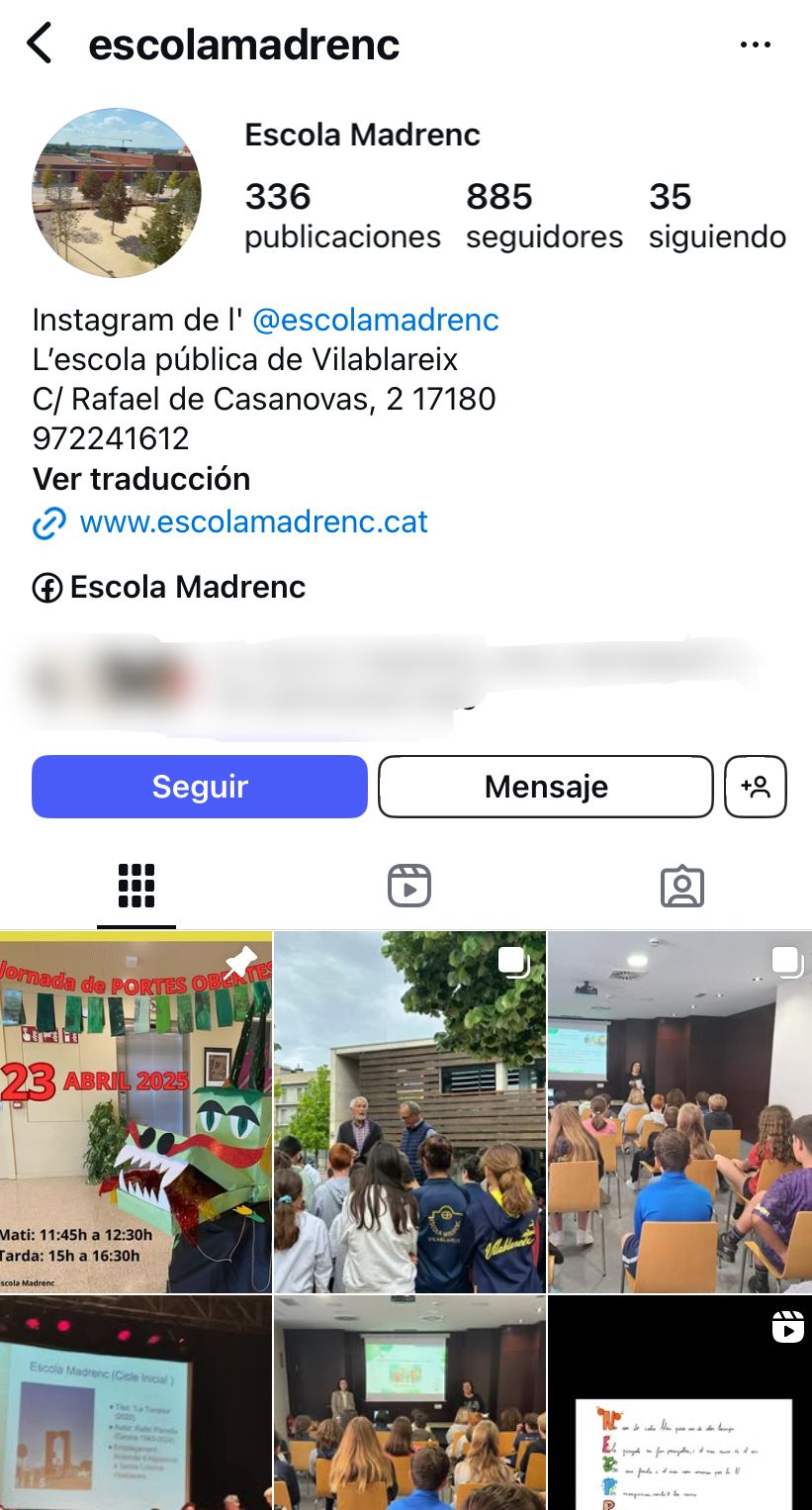Go back with the arrow icon
This screenshot has width=812, height=1510.
click(x=40, y=45)
